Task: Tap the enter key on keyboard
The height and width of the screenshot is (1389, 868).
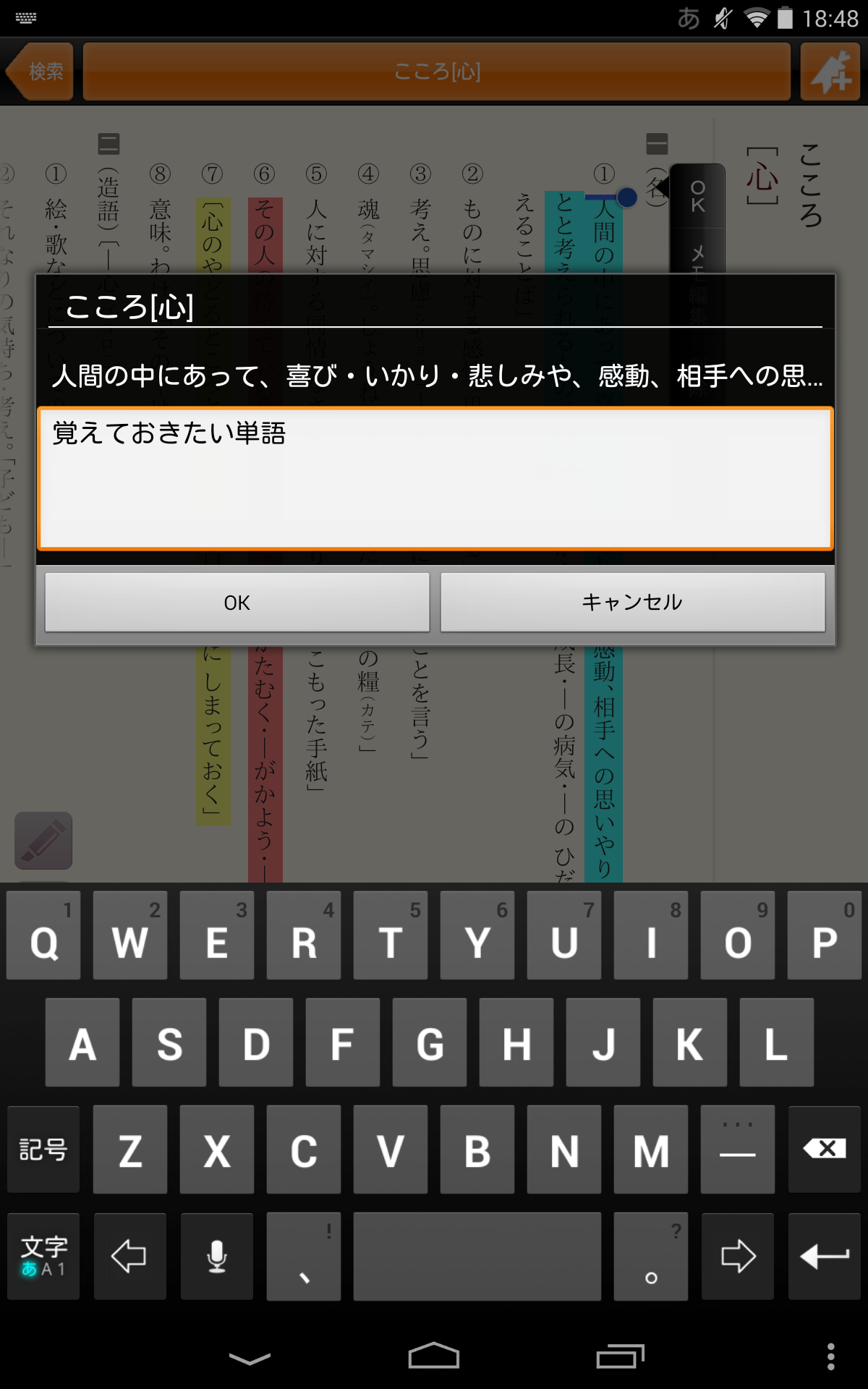Action: [x=825, y=1256]
